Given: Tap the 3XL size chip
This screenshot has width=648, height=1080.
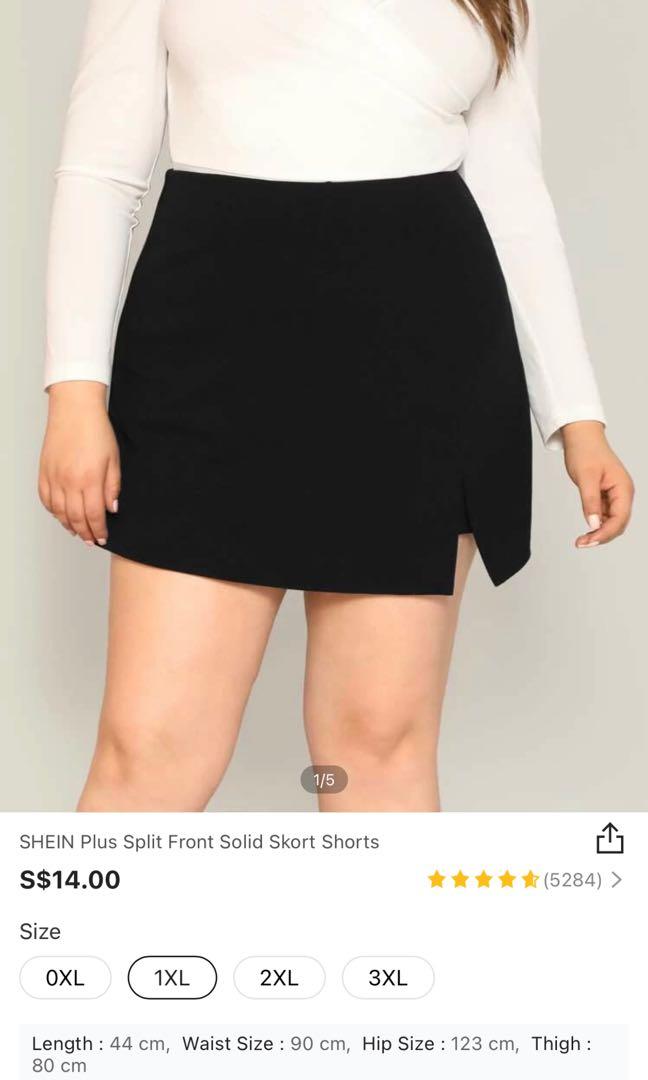Looking at the screenshot, I should point(388,978).
